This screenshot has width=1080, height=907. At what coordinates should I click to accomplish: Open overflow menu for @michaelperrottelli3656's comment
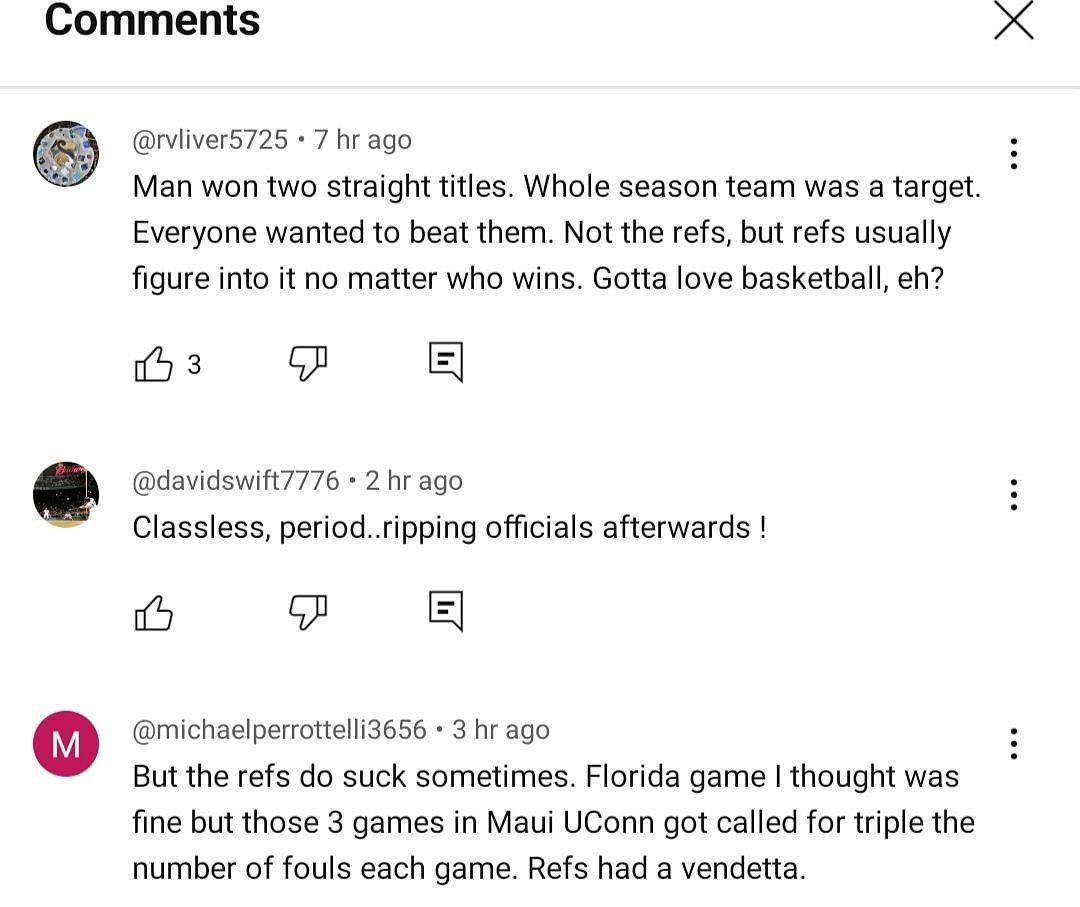1014,743
